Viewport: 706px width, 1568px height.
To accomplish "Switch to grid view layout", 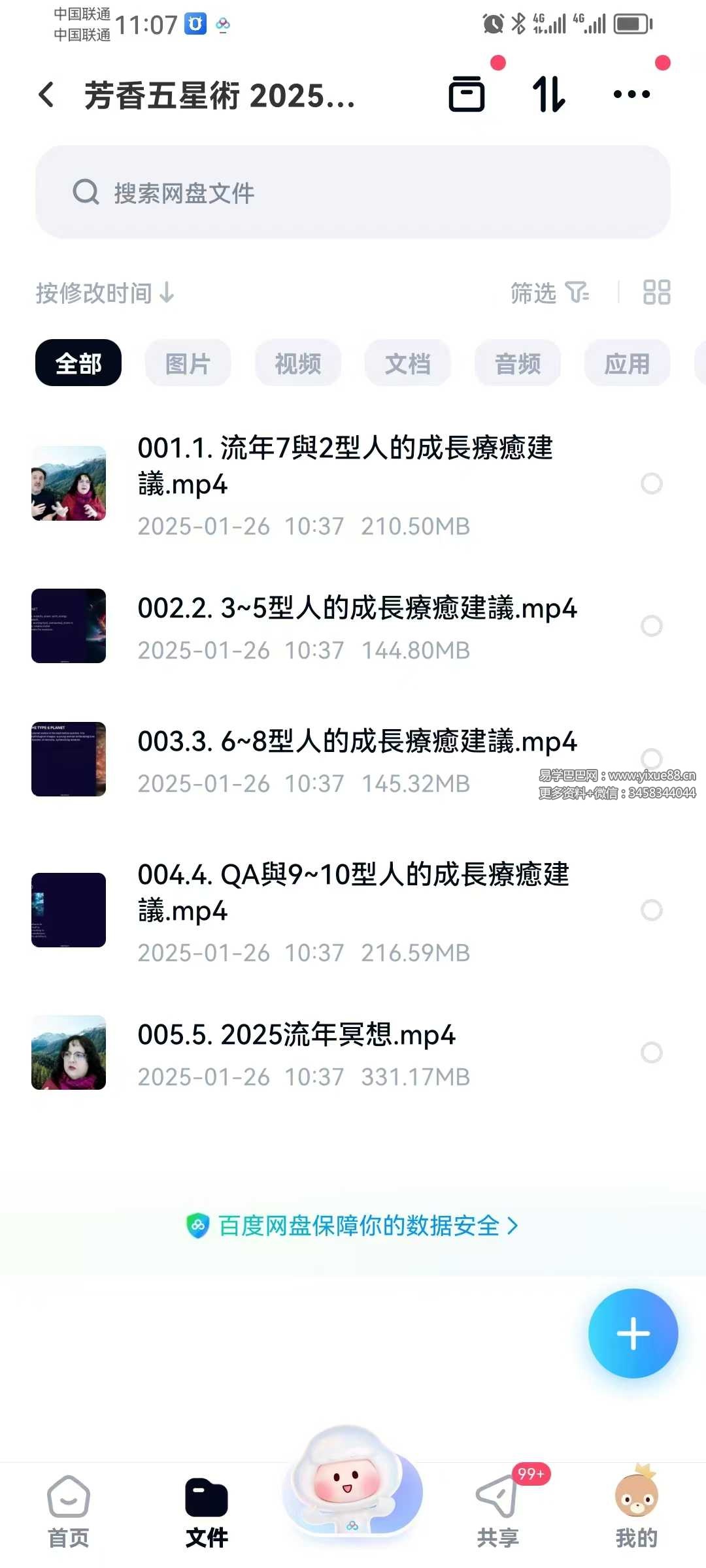I will (656, 293).
